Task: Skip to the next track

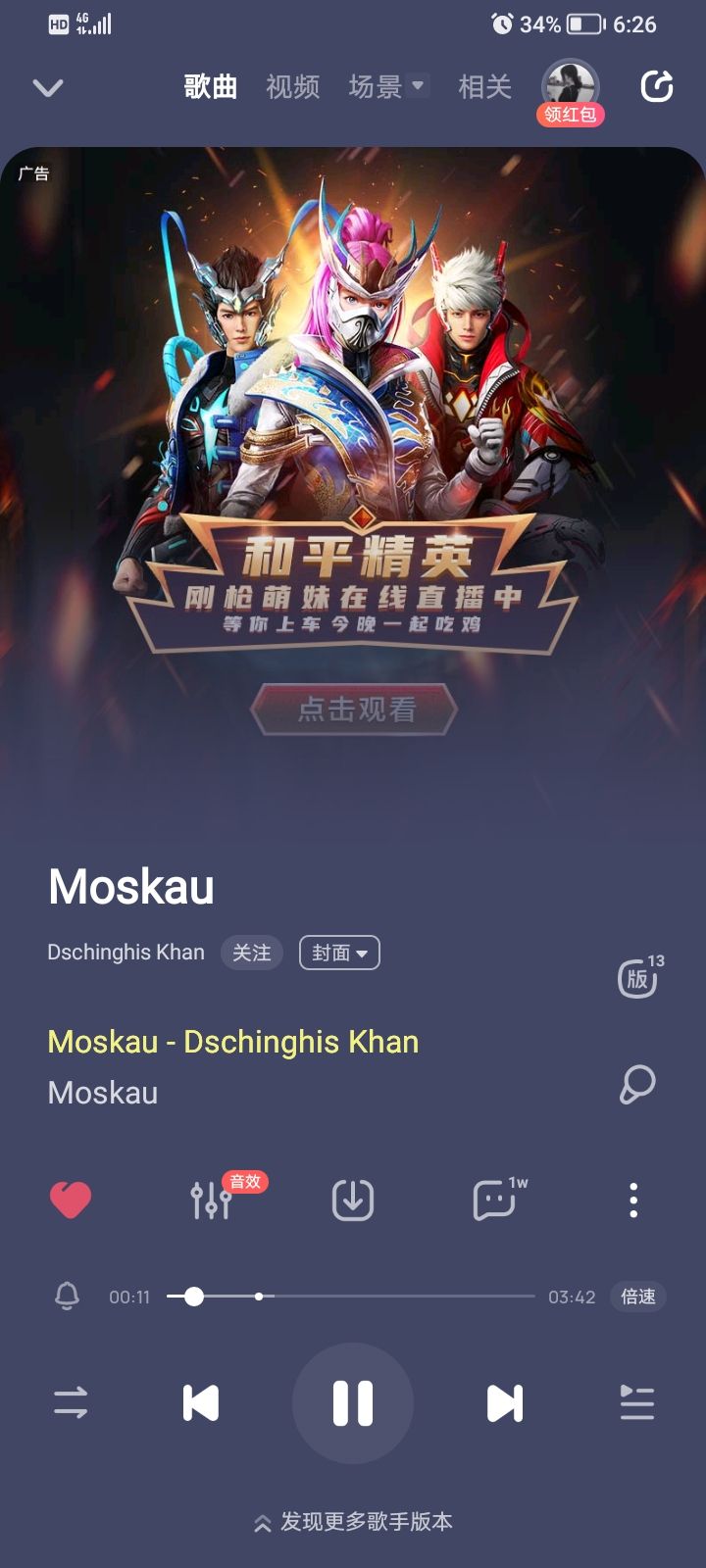Action: pyautogui.click(x=505, y=1402)
